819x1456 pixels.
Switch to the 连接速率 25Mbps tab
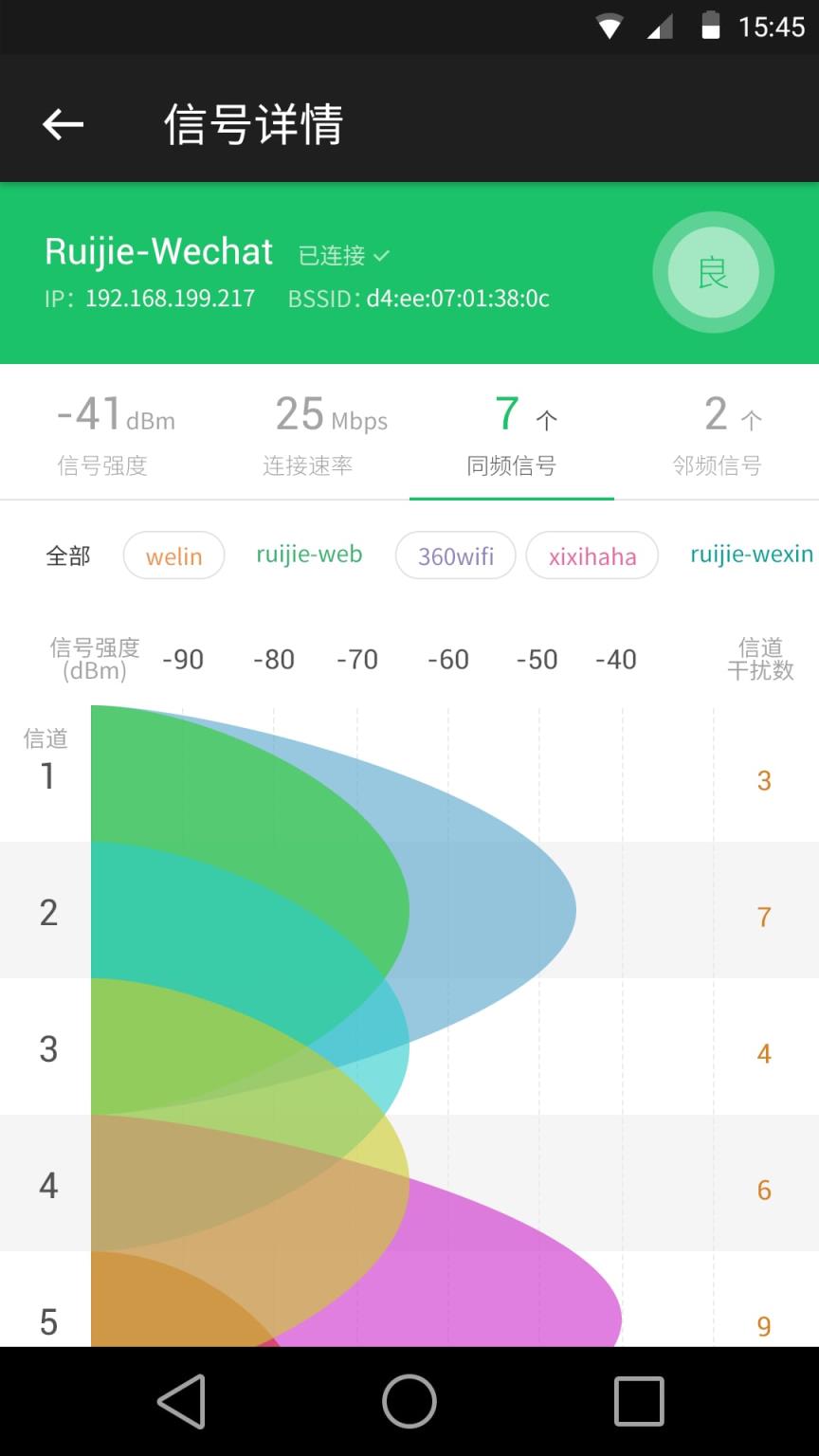pyautogui.click(x=307, y=432)
